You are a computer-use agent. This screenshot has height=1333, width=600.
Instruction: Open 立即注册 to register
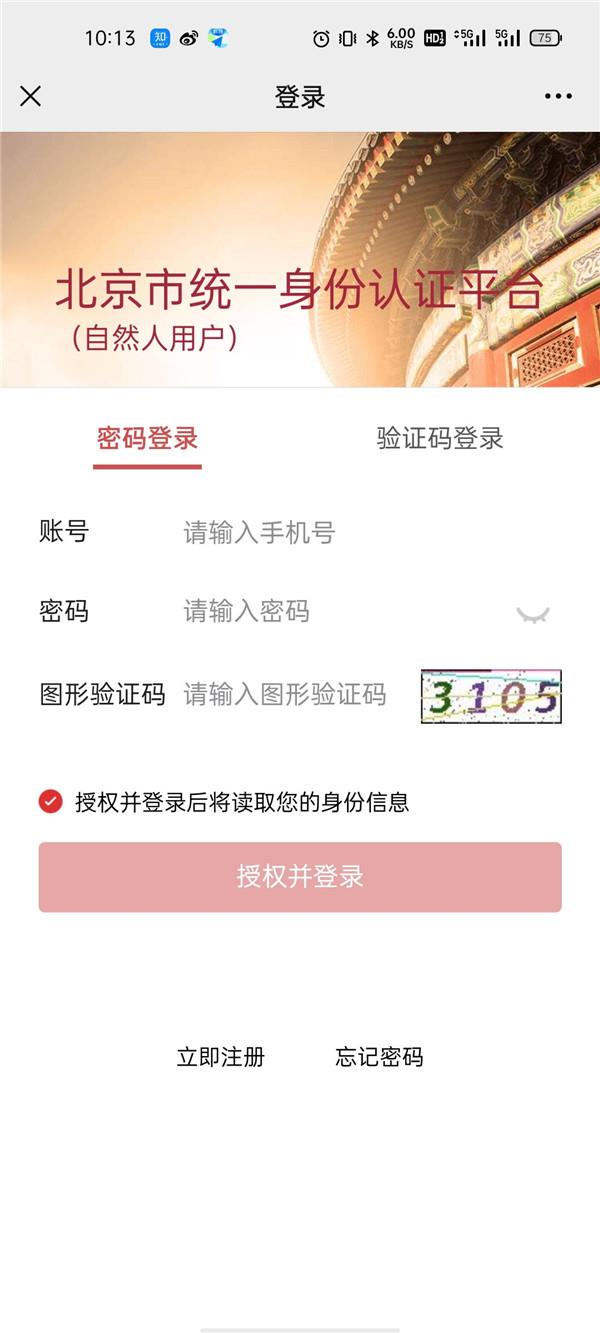point(221,1057)
